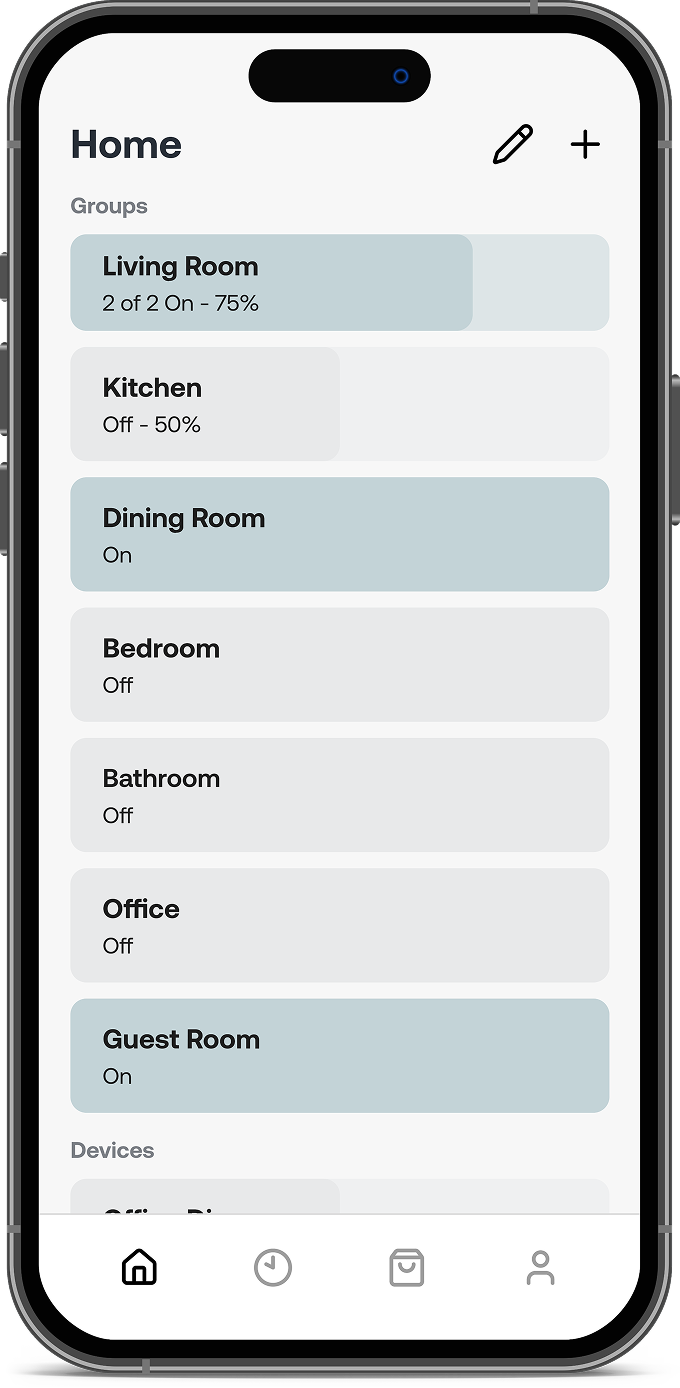Switch off the Guest Room group

point(339,1056)
